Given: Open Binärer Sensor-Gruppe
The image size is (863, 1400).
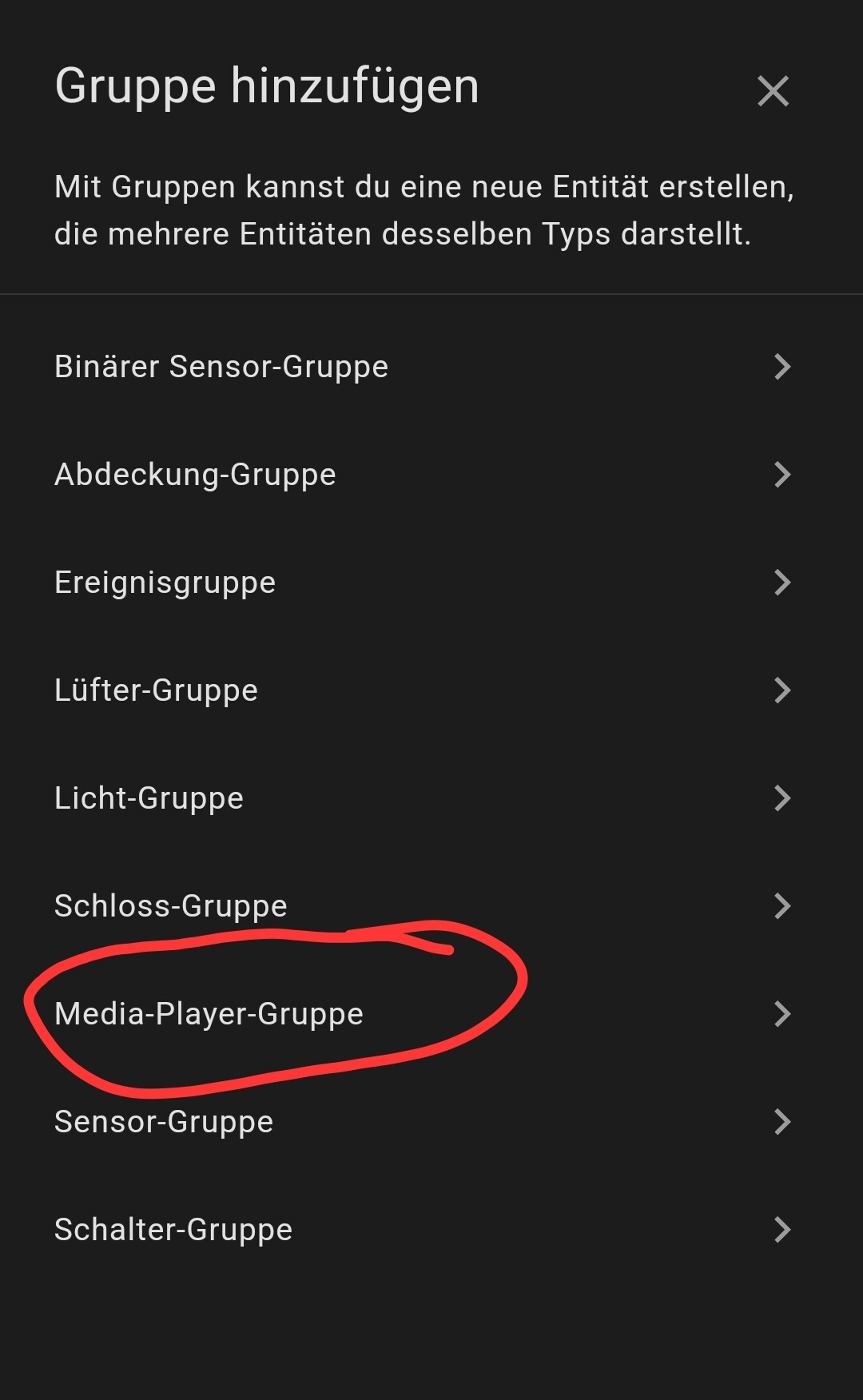Looking at the screenshot, I should [431, 367].
